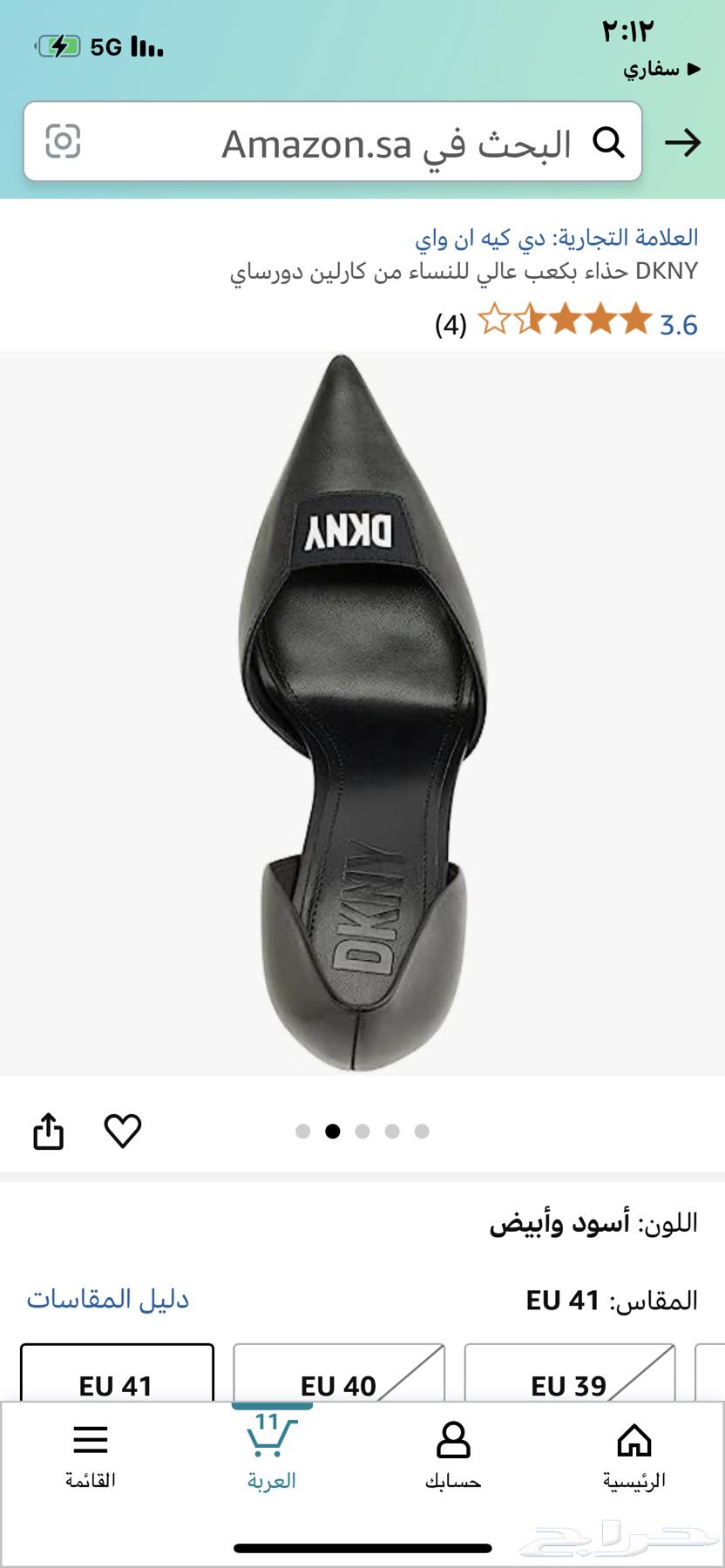Screen dimensions: 725x1568
Task: Open the cart tab العربة
Action: (272, 1456)
